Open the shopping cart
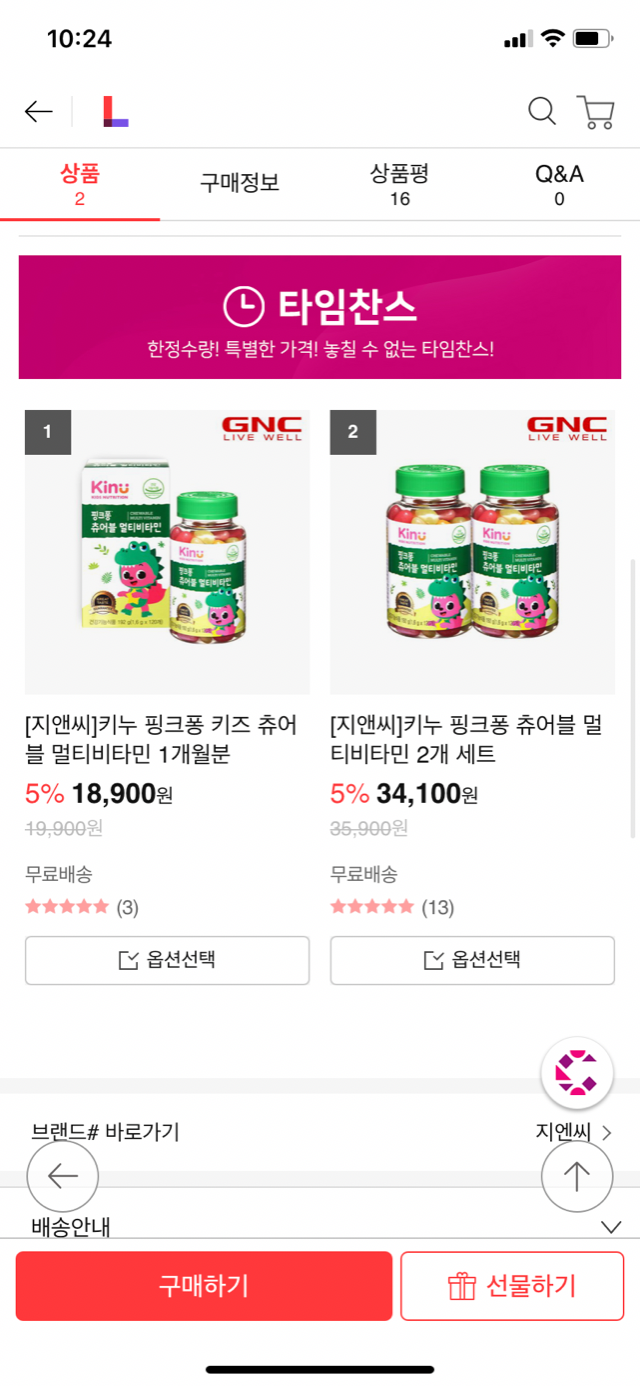Viewport: 640px width, 1386px height. [595, 112]
